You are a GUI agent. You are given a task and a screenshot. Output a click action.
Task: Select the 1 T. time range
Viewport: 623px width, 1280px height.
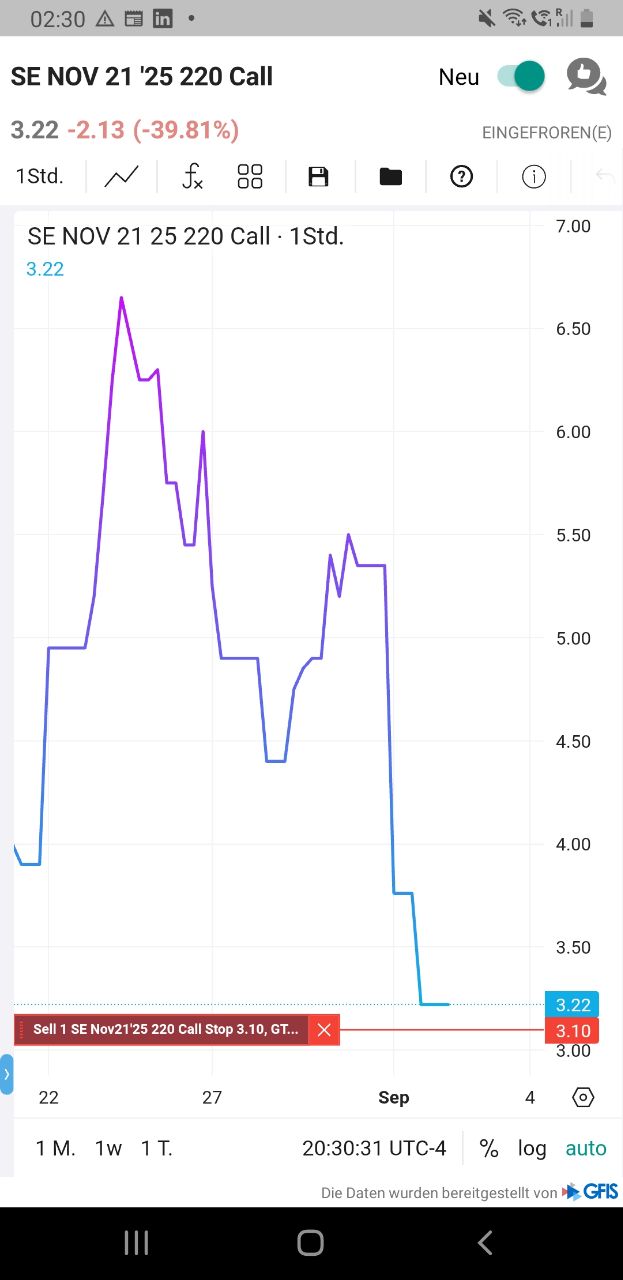[x=157, y=1148]
